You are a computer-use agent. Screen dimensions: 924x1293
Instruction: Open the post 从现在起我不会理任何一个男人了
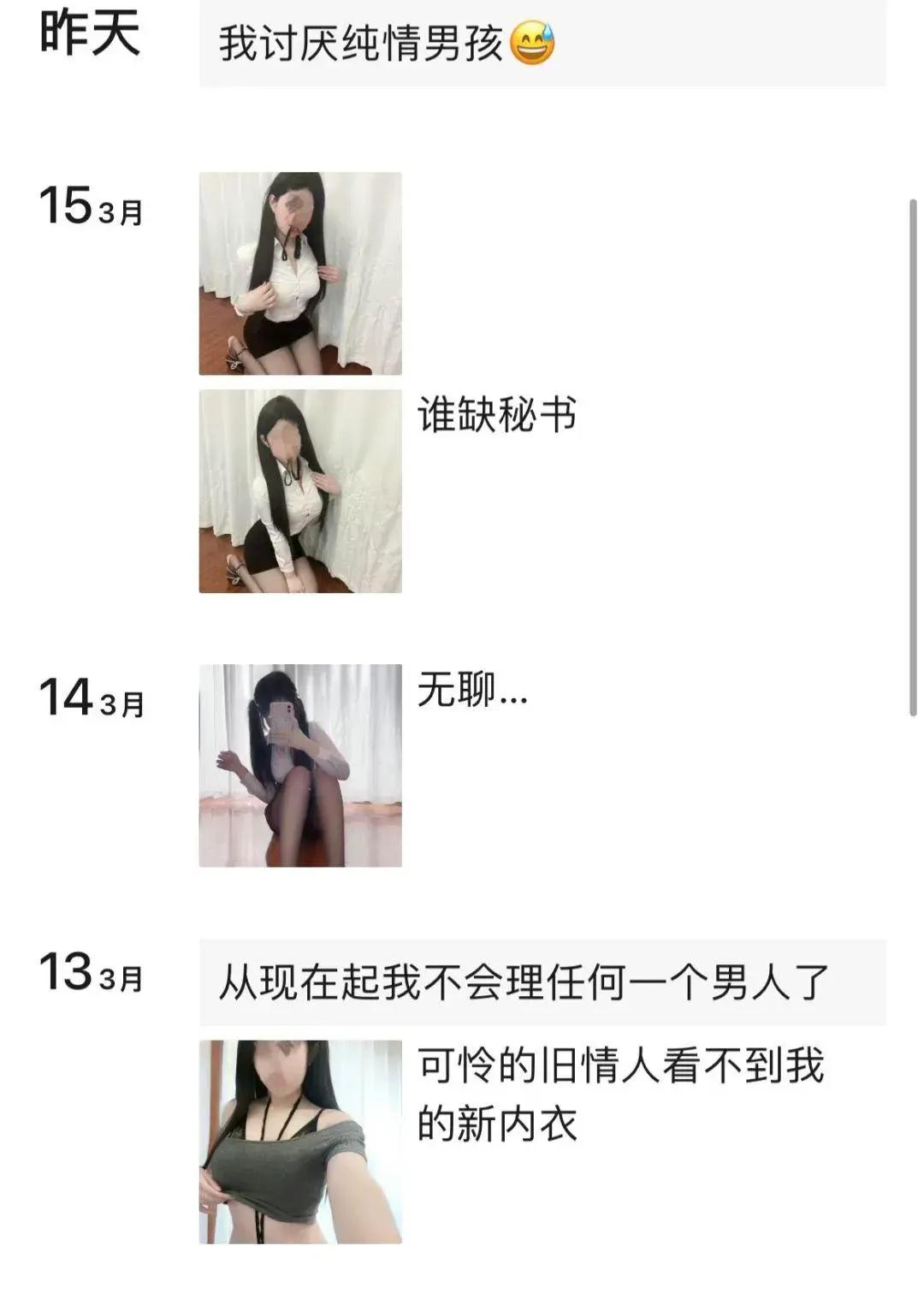point(542,982)
